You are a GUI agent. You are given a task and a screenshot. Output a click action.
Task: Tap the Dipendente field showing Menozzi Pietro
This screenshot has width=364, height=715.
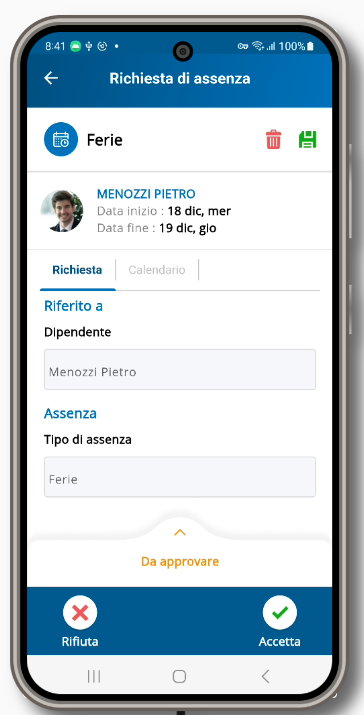coord(180,369)
